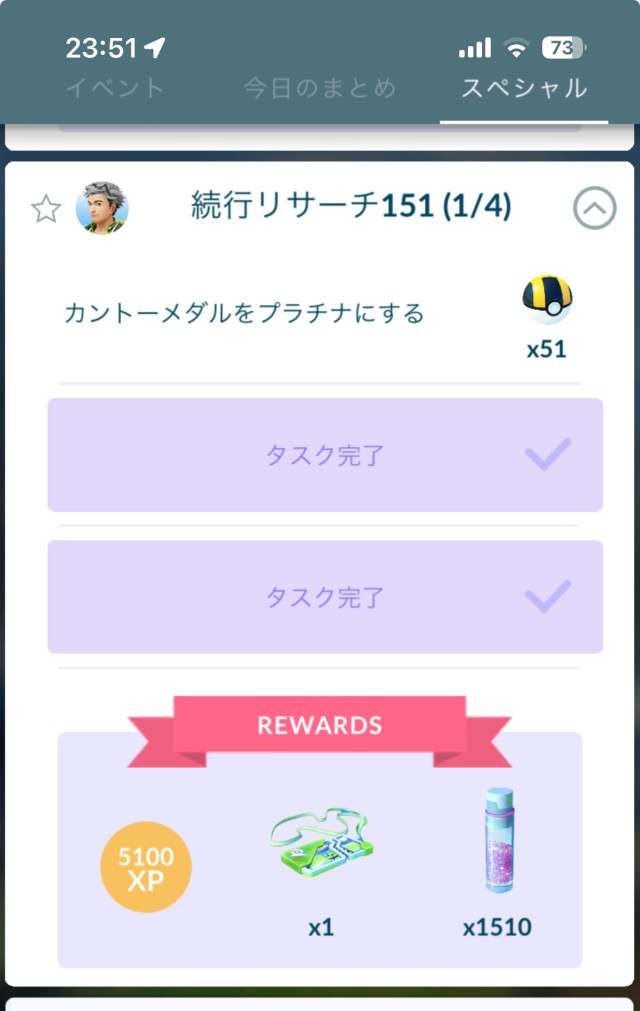Select the スペシャル tab
This screenshot has height=1011, width=640.
click(523, 88)
